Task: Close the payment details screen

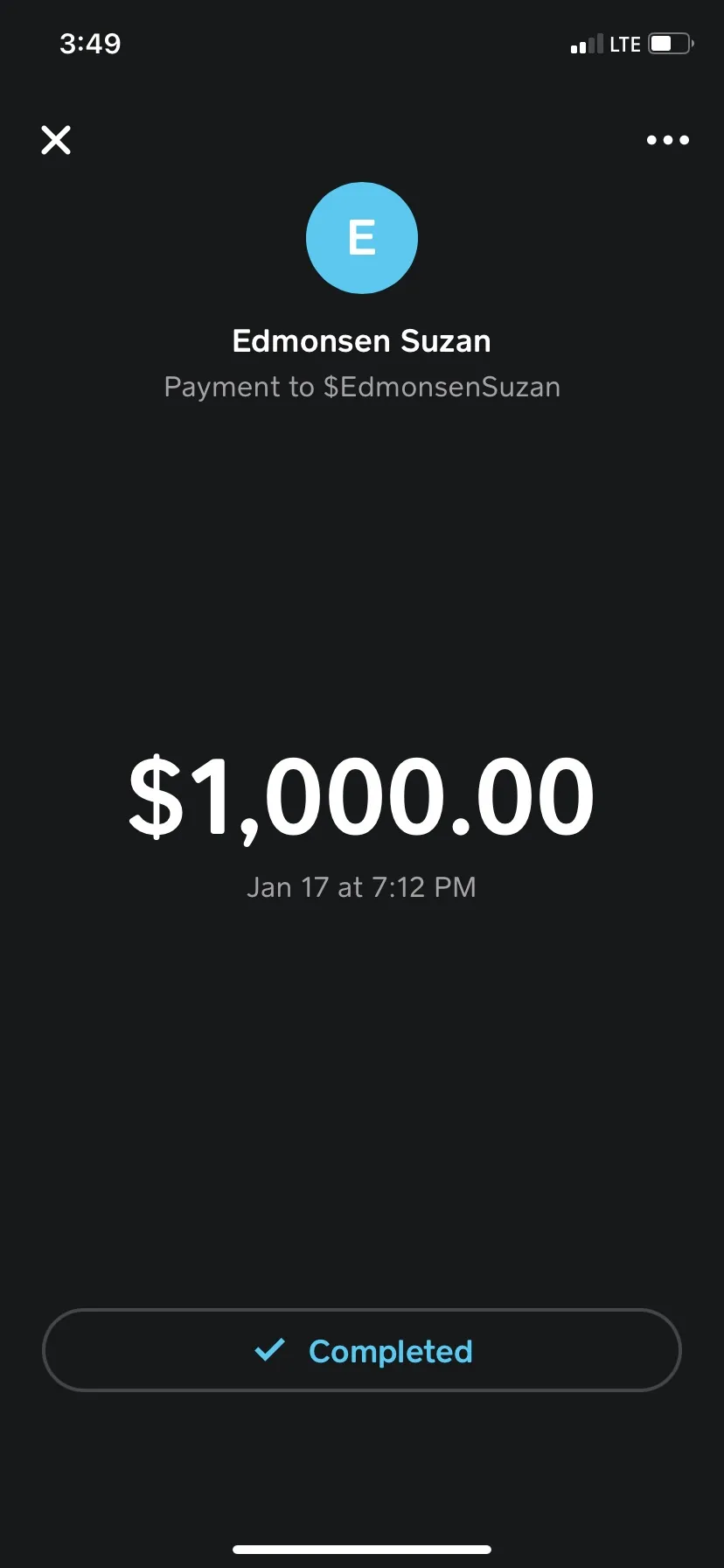Action: coord(56,140)
